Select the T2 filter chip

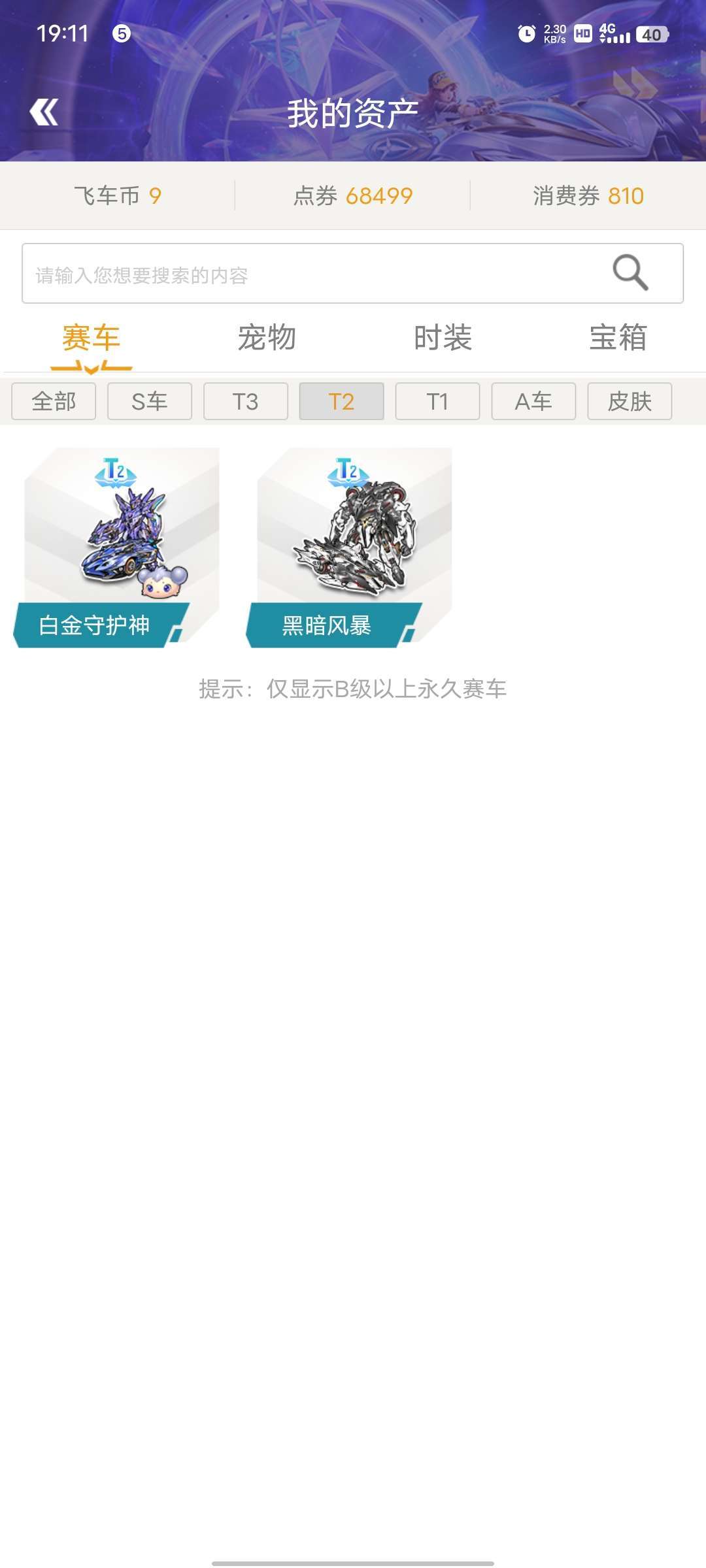coord(341,401)
